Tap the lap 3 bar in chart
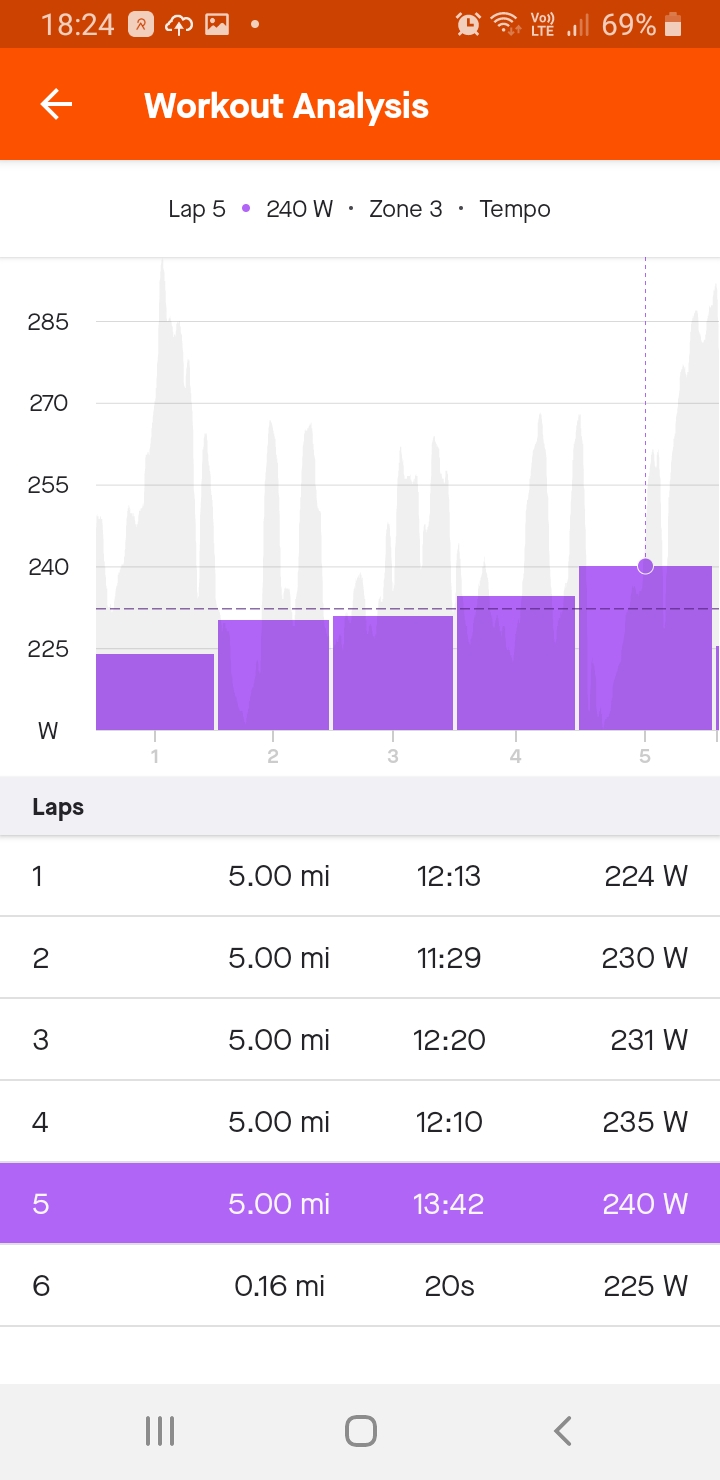Image resolution: width=720 pixels, height=1480 pixels. click(393, 673)
